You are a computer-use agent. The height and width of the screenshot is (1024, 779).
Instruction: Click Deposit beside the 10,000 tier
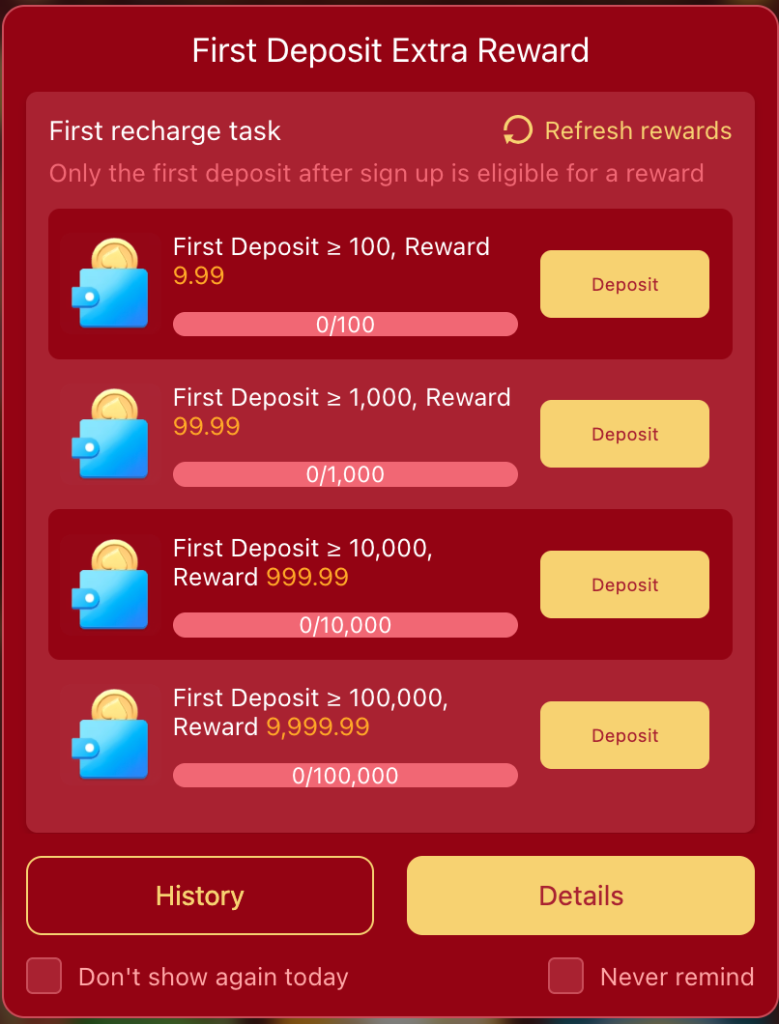click(624, 584)
